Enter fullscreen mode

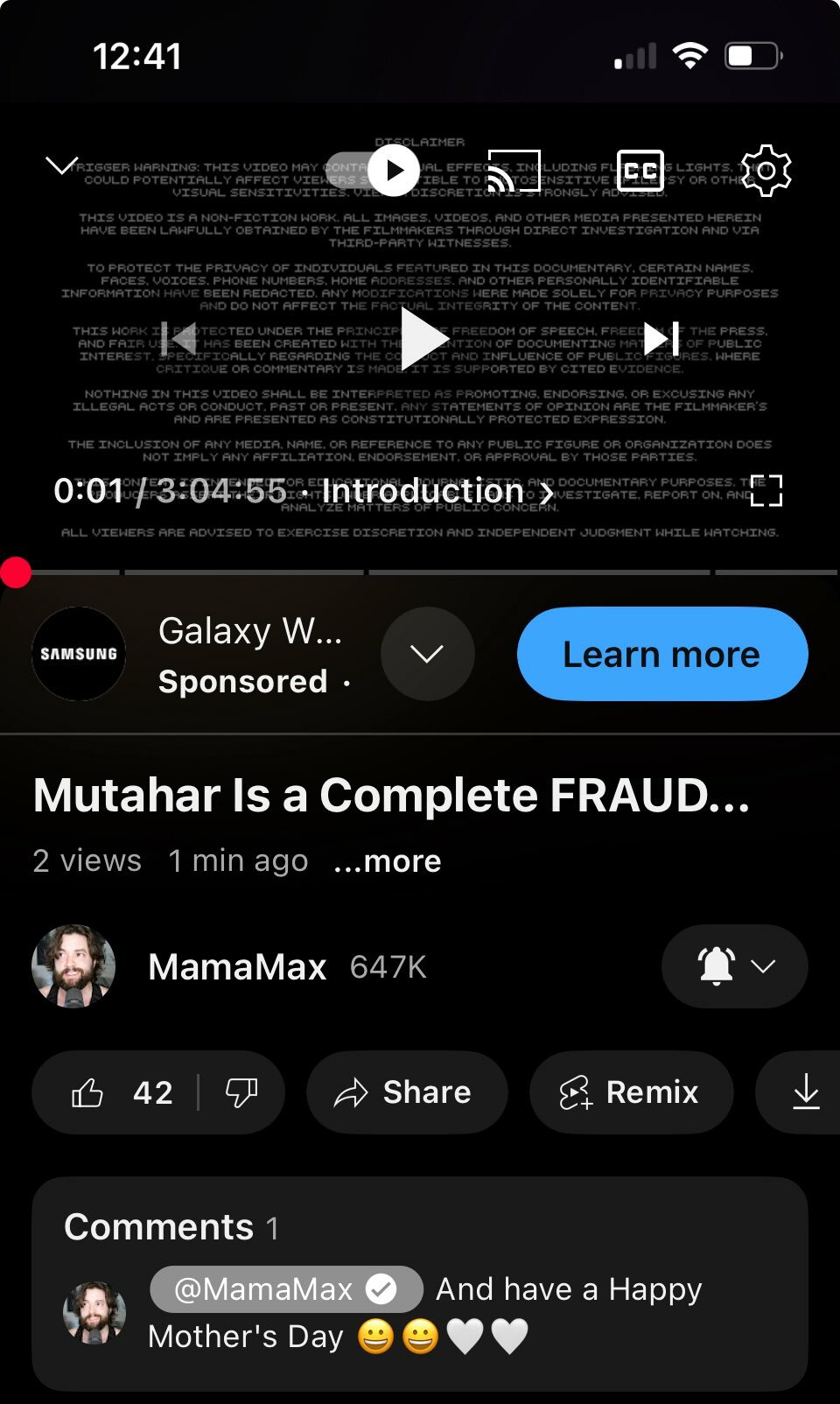[x=766, y=491]
